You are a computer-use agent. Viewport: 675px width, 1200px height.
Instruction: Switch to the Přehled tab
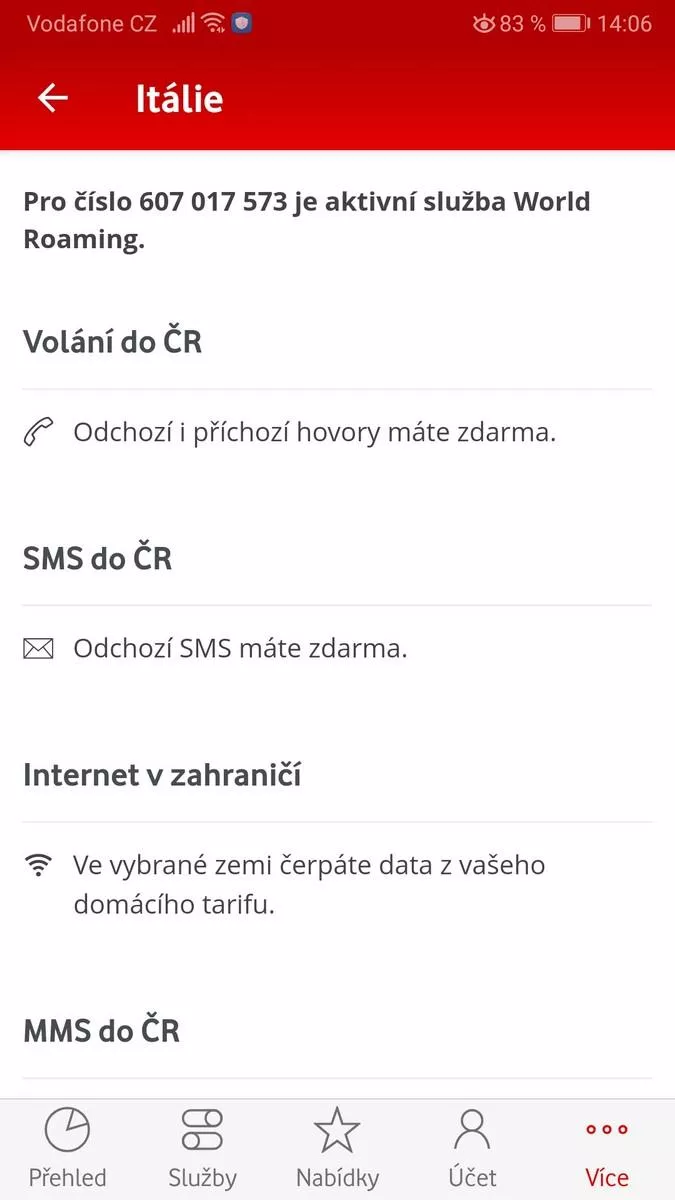[67, 1150]
